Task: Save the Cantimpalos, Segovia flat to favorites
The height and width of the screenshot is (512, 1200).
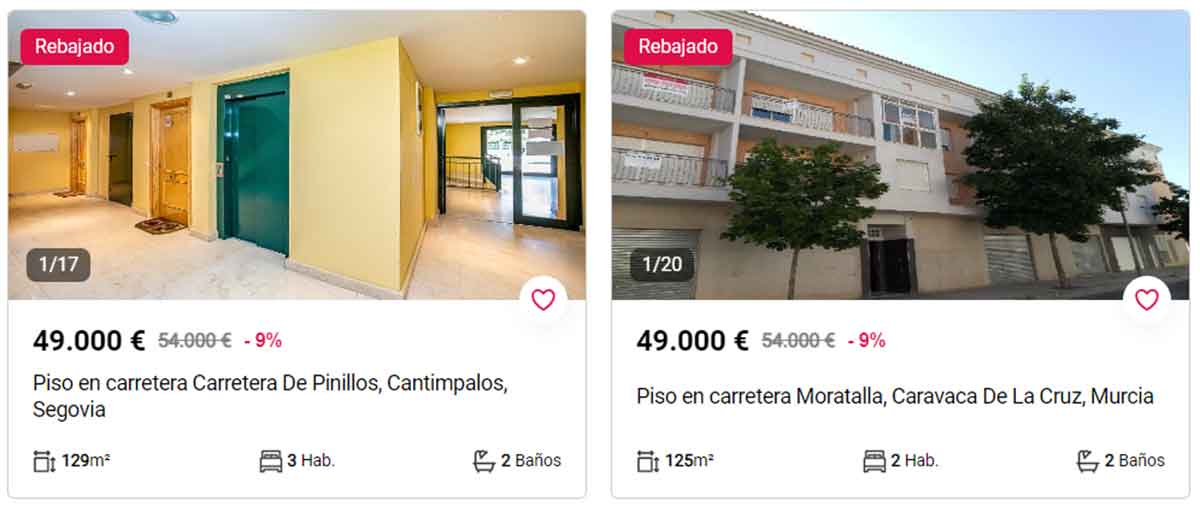Action: click(543, 300)
